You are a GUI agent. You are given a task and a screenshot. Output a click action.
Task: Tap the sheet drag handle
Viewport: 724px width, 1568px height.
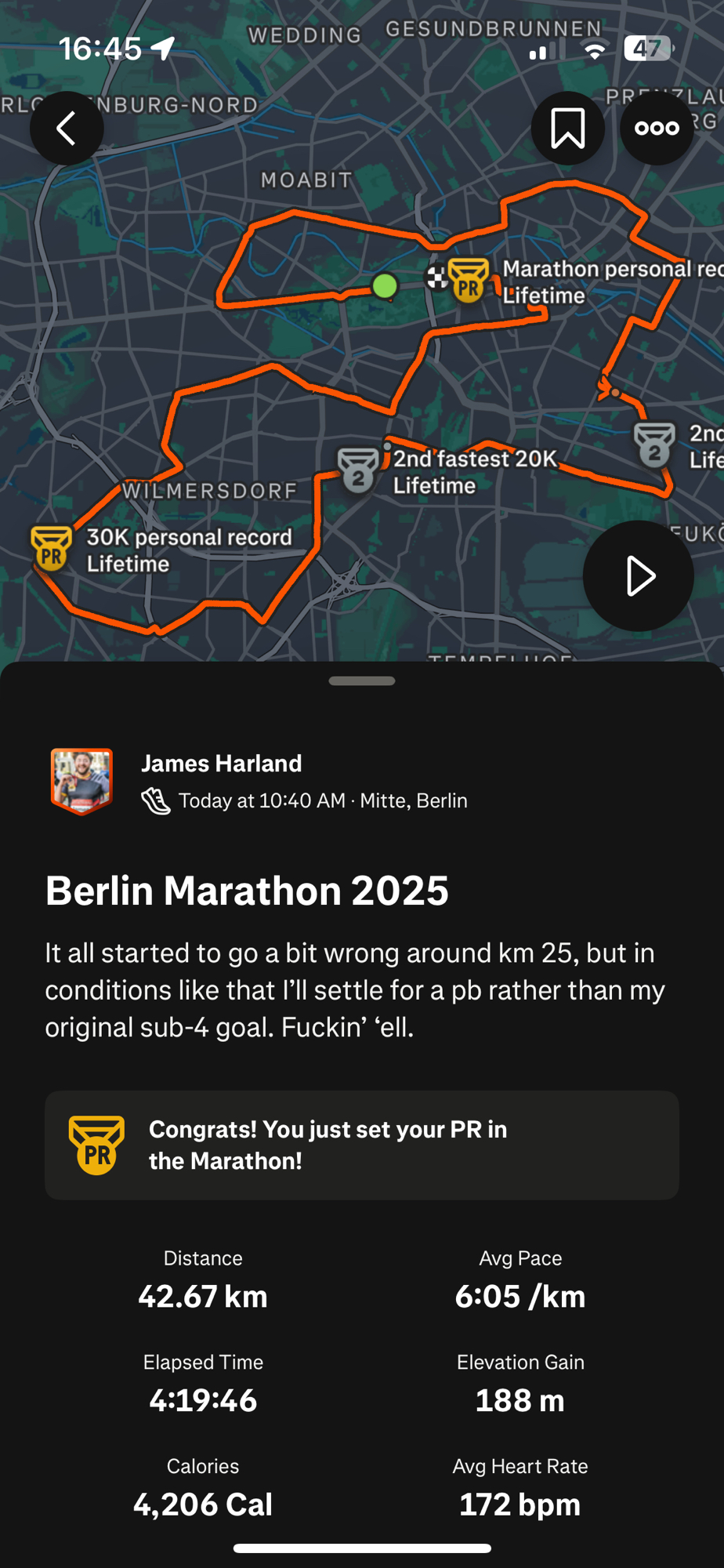point(361,681)
